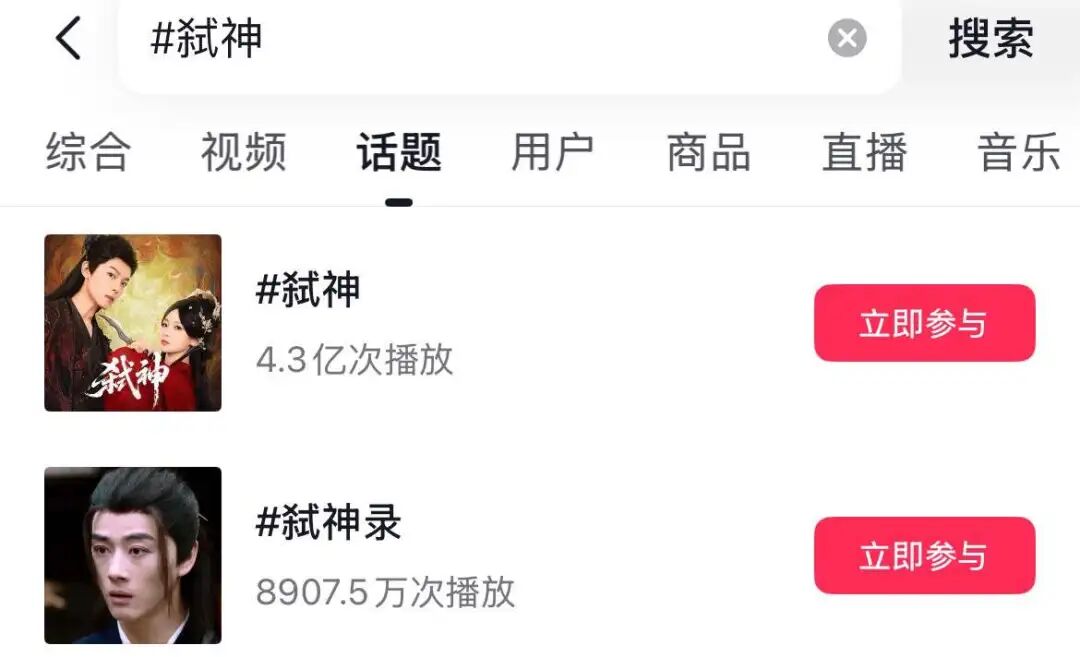Tap 立即参与 for the #弑神 topic
The width and height of the screenshot is (1080, 657).
click(x=924, y=323)
